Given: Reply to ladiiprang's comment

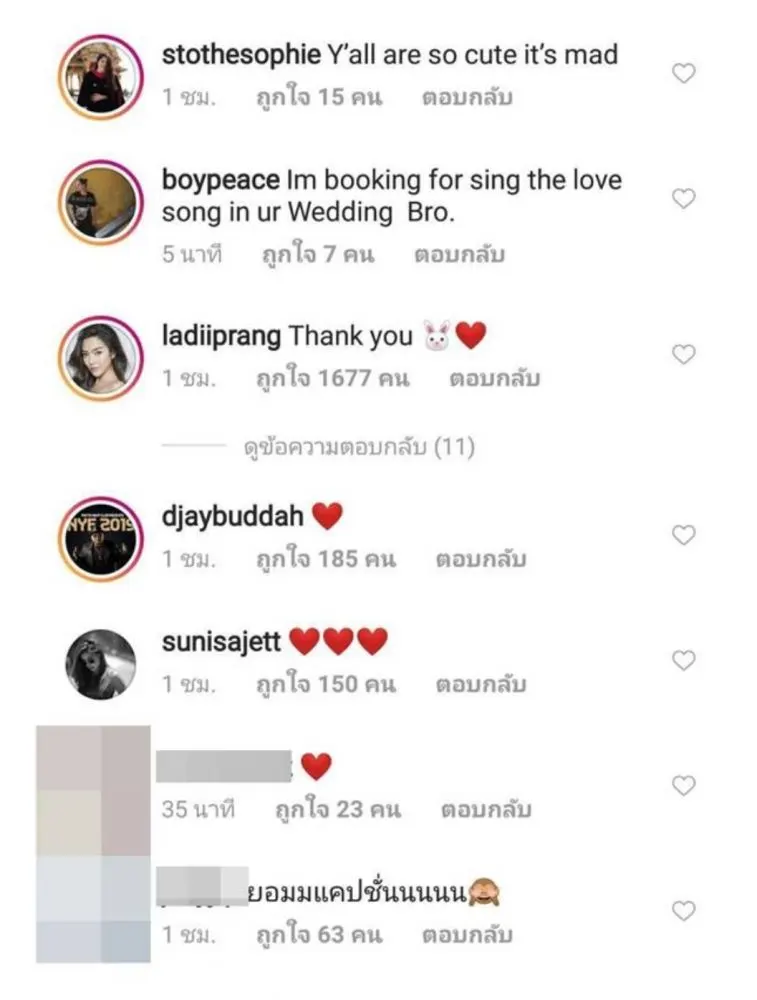Looking at the screenshot, I should pyautogui.click(x=494, y=380).
